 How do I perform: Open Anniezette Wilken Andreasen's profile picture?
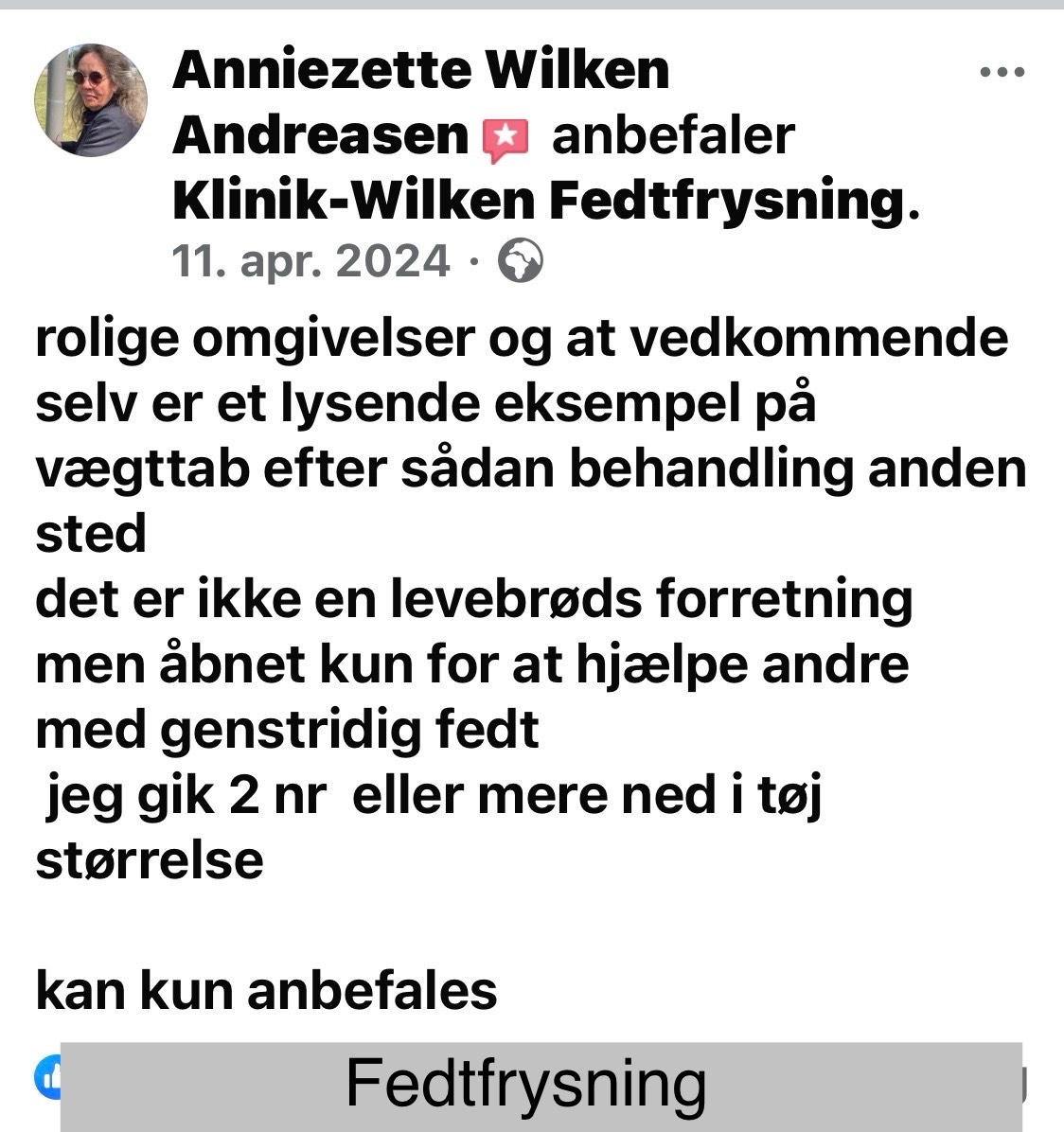coord(91,100)
